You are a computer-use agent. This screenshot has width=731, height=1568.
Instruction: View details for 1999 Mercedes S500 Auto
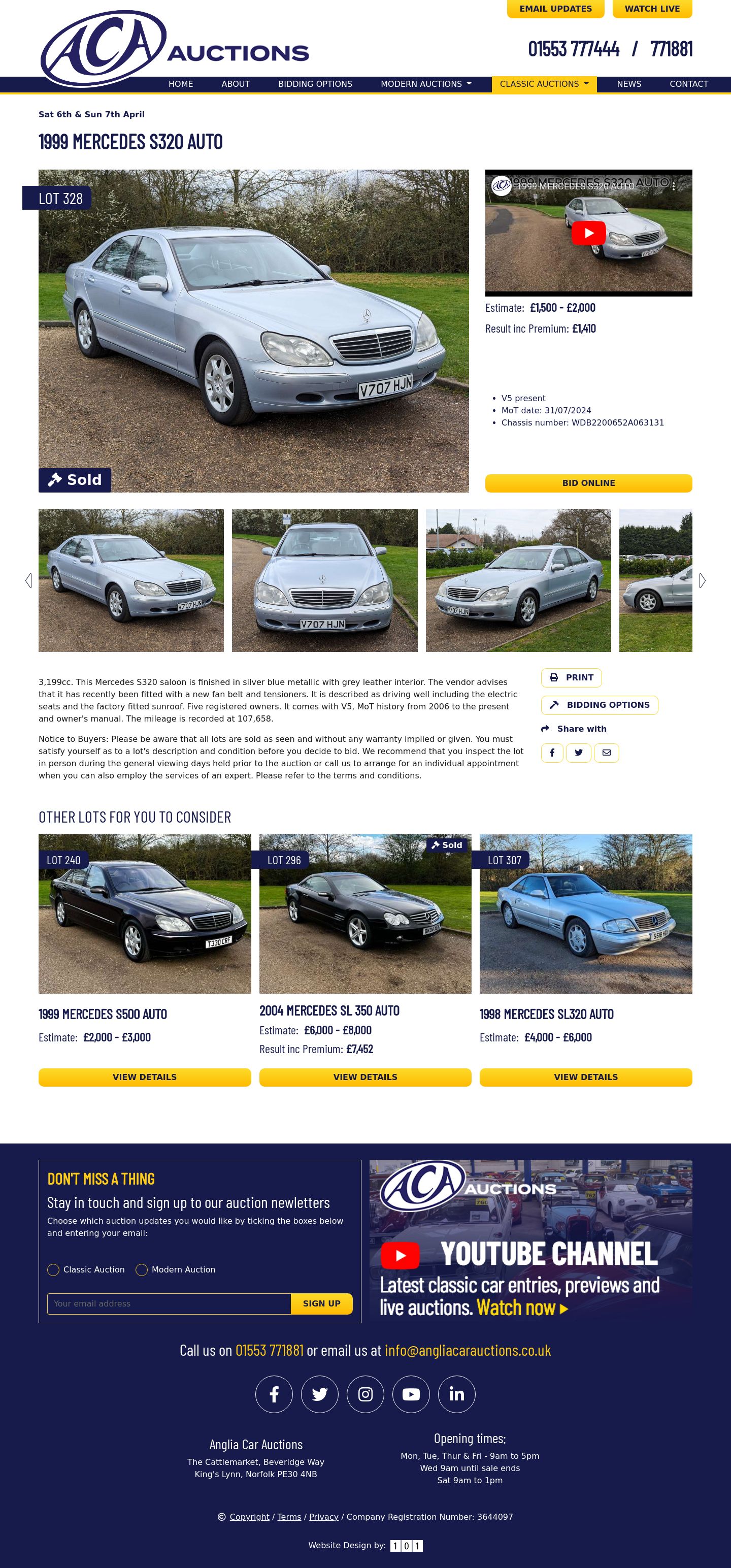tap(144, 1077)
